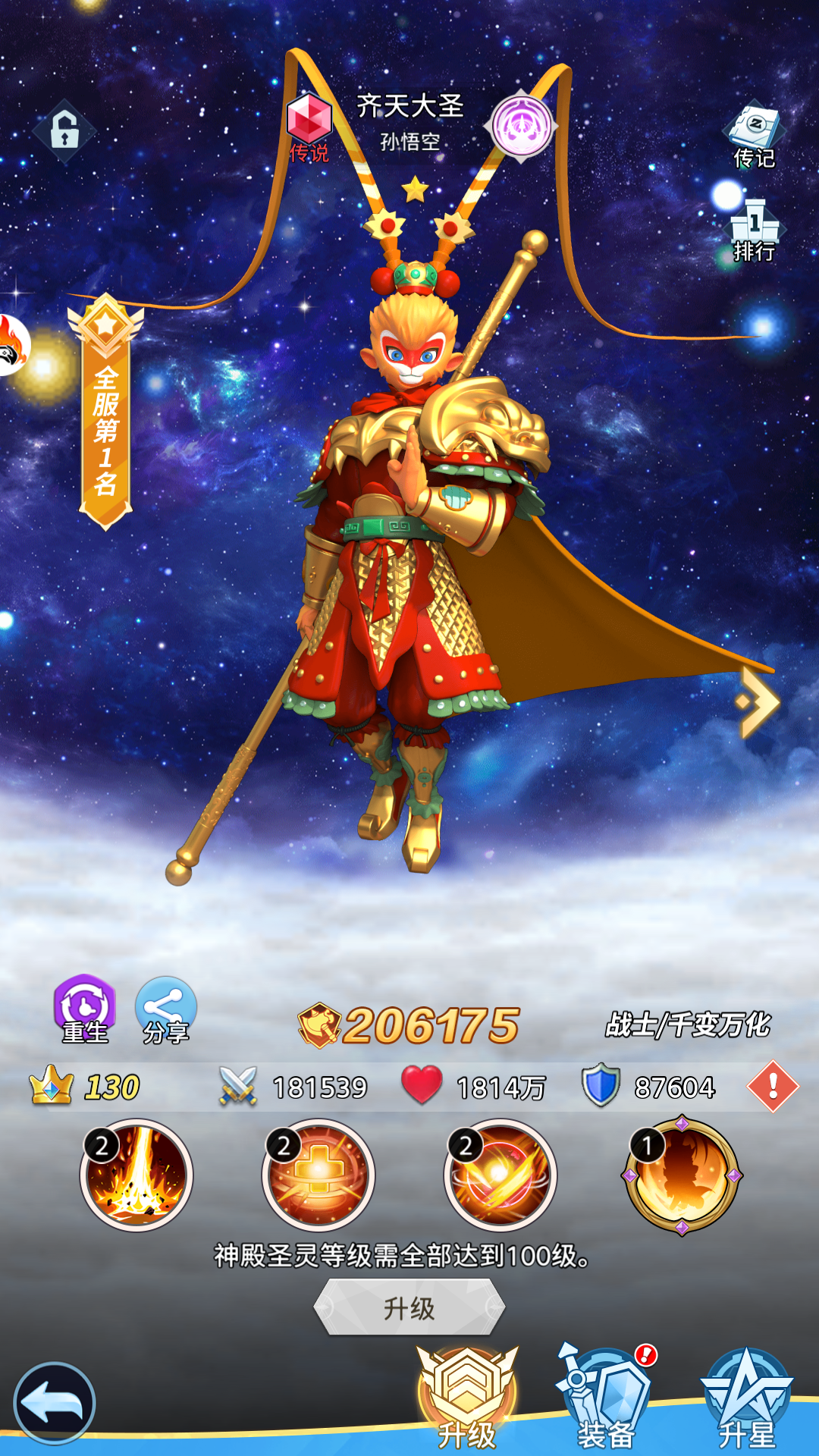View the second skill with cross icon
This screenshot has width=819, height=1456.
318,1175
